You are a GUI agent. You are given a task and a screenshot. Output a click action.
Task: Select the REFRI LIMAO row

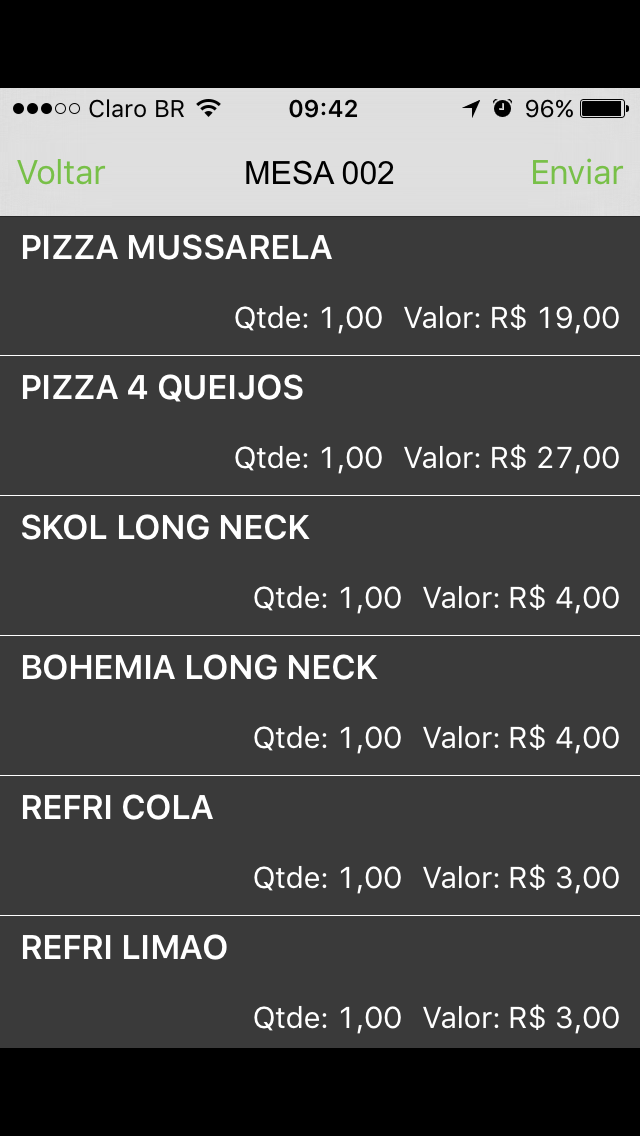[320, 983]
